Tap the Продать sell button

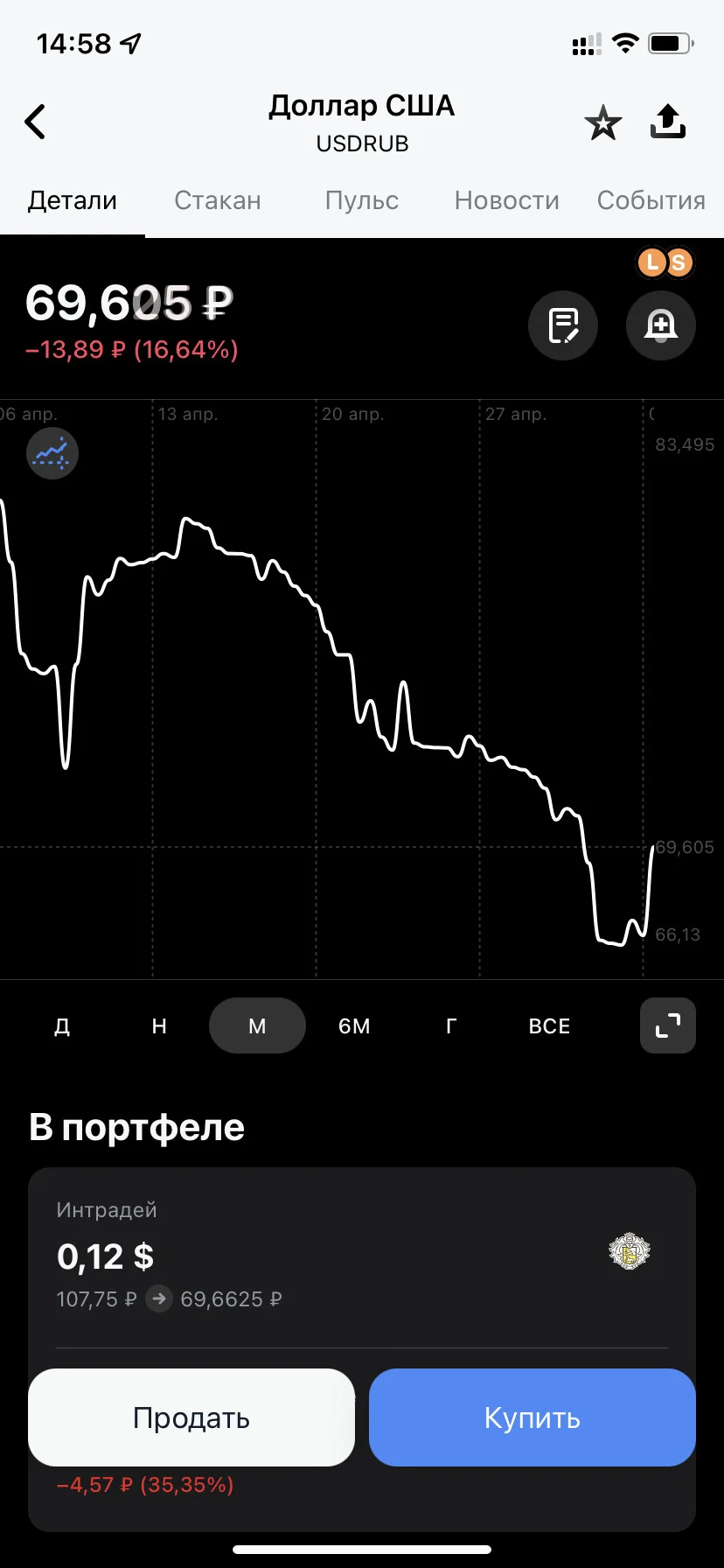pyautogui.click(x=191, y=1417)
